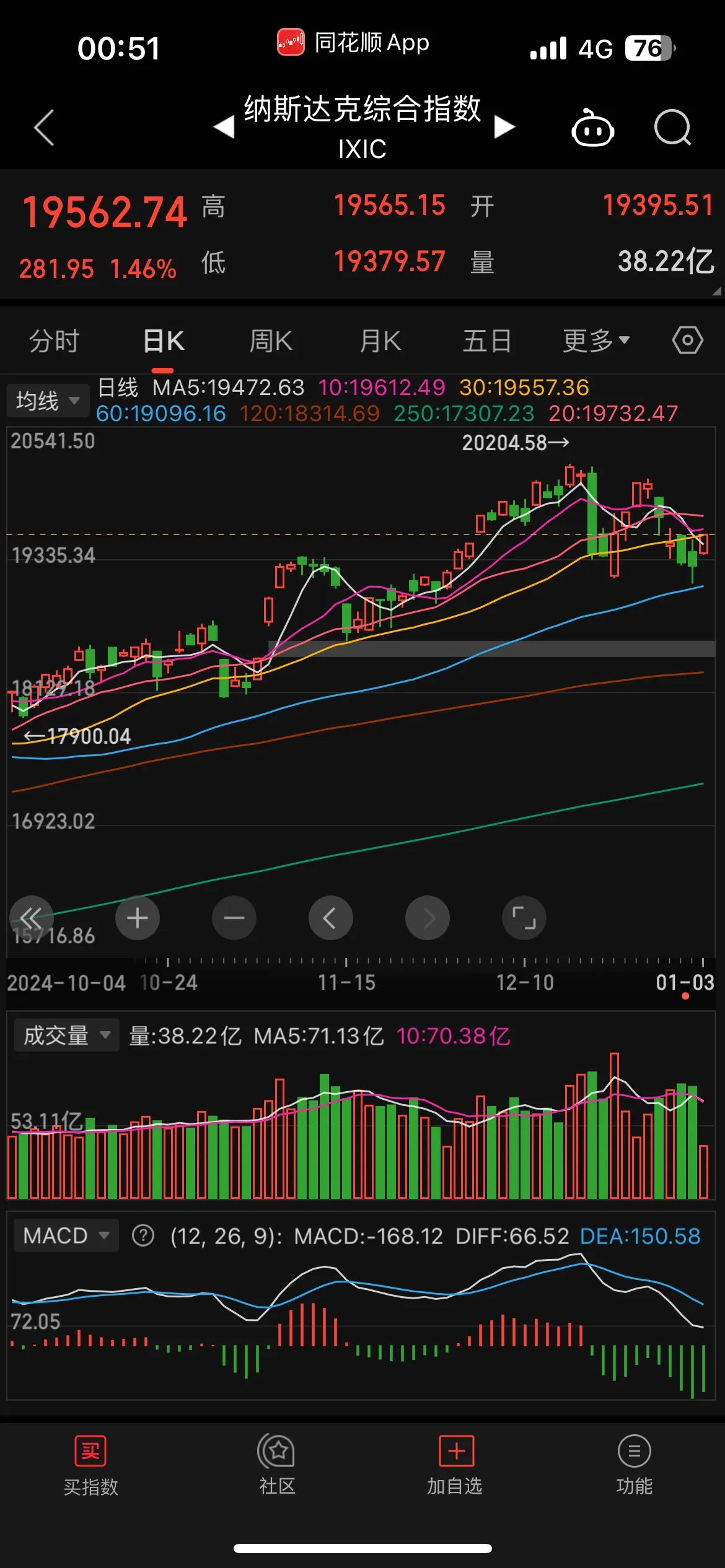725x1568 pixels.
Task: Expand the 更多 period dropdown
Action: pyautogui.click(x=595, y=341)
